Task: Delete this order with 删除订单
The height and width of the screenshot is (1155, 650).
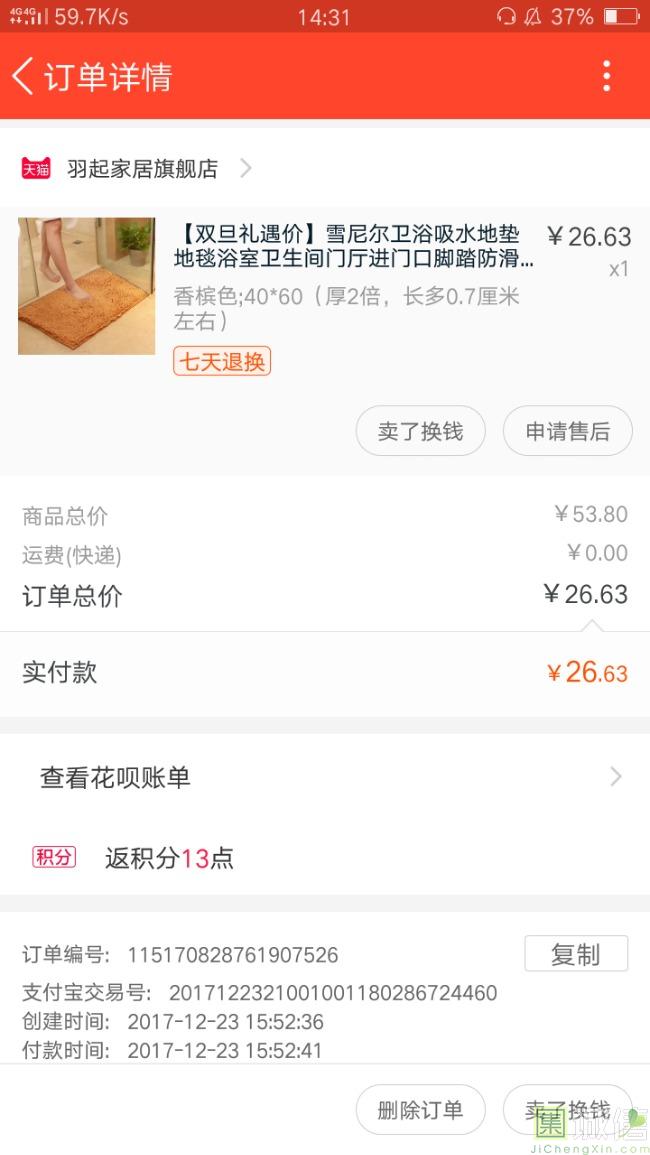Action: (x=420, y=1109)
